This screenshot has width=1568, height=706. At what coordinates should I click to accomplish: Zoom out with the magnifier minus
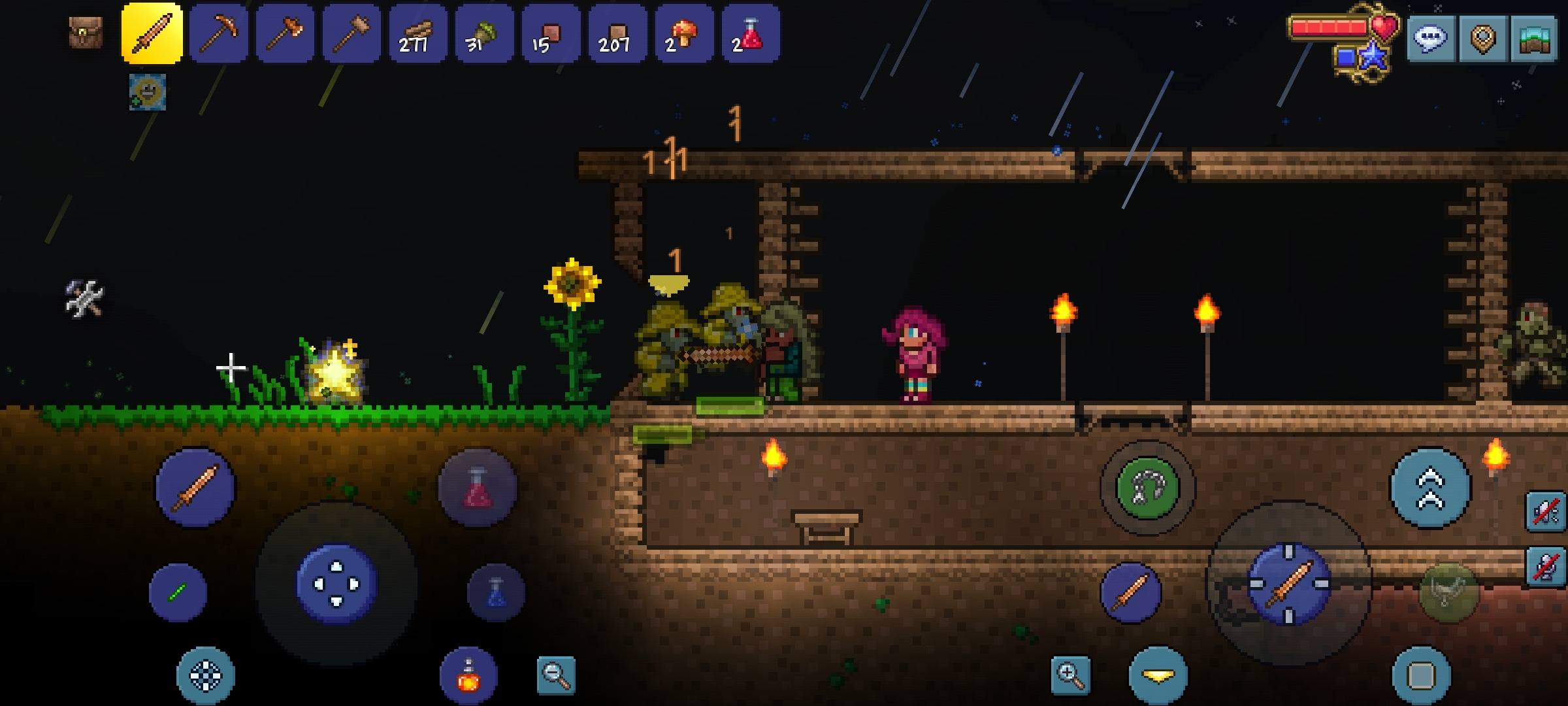[x=556, y=675]
